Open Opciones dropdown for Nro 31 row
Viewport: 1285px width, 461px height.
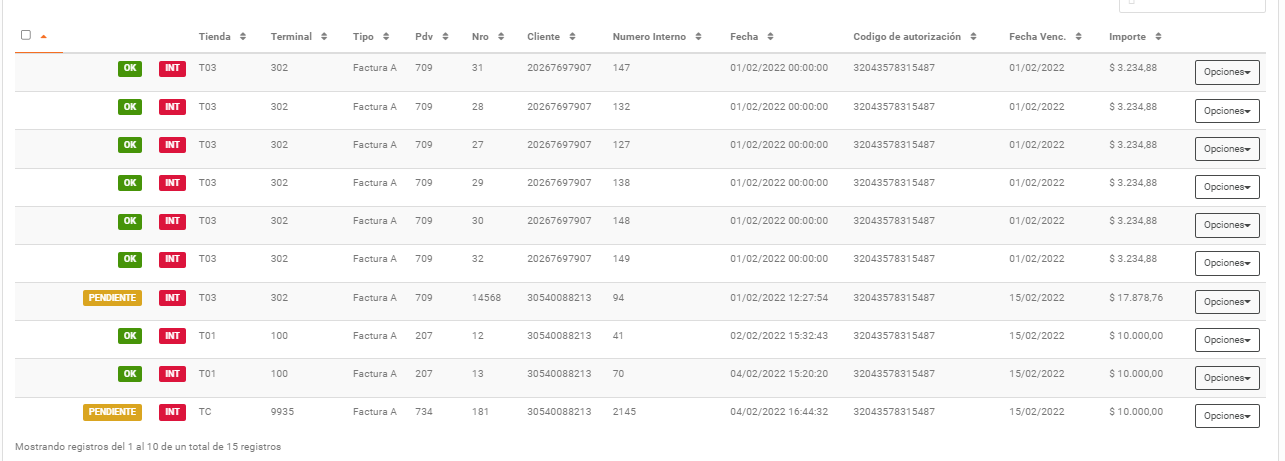click(1227, 73)
